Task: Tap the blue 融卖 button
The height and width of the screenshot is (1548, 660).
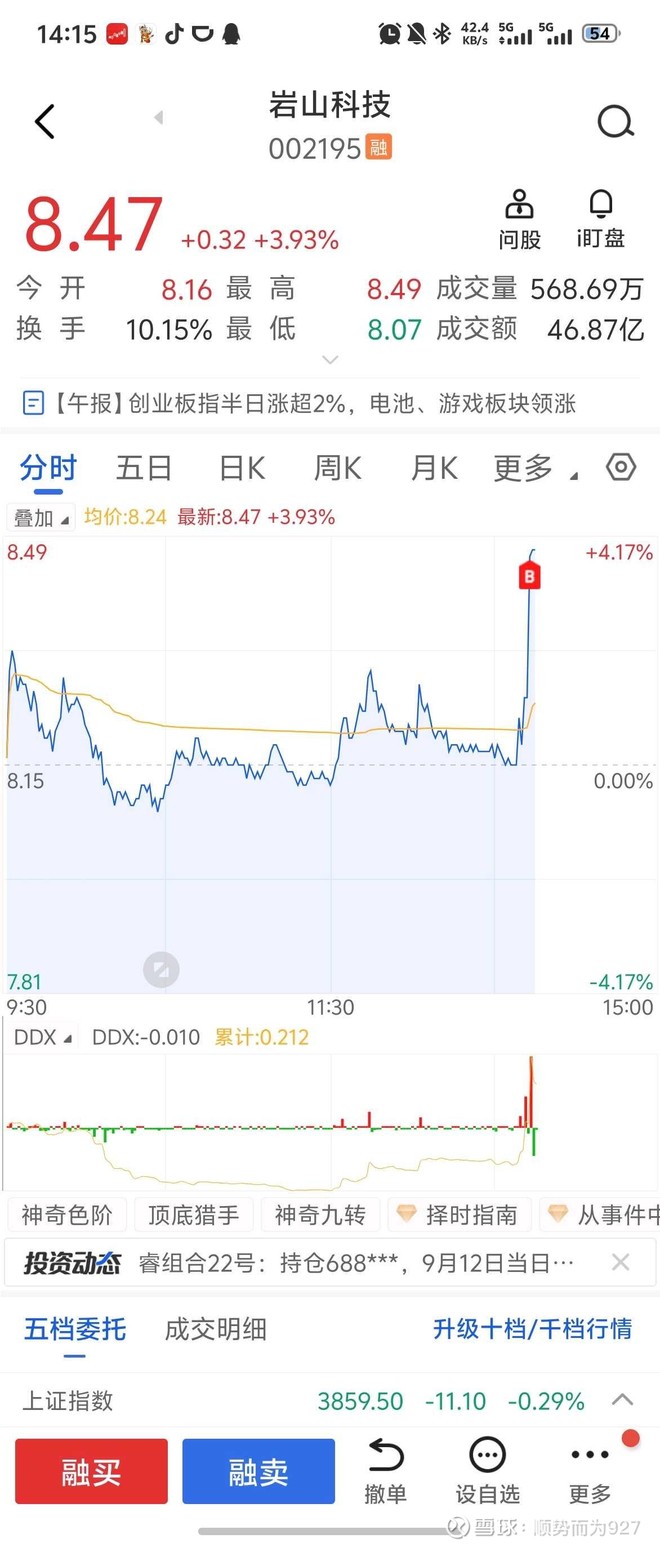Action: 258,1471
